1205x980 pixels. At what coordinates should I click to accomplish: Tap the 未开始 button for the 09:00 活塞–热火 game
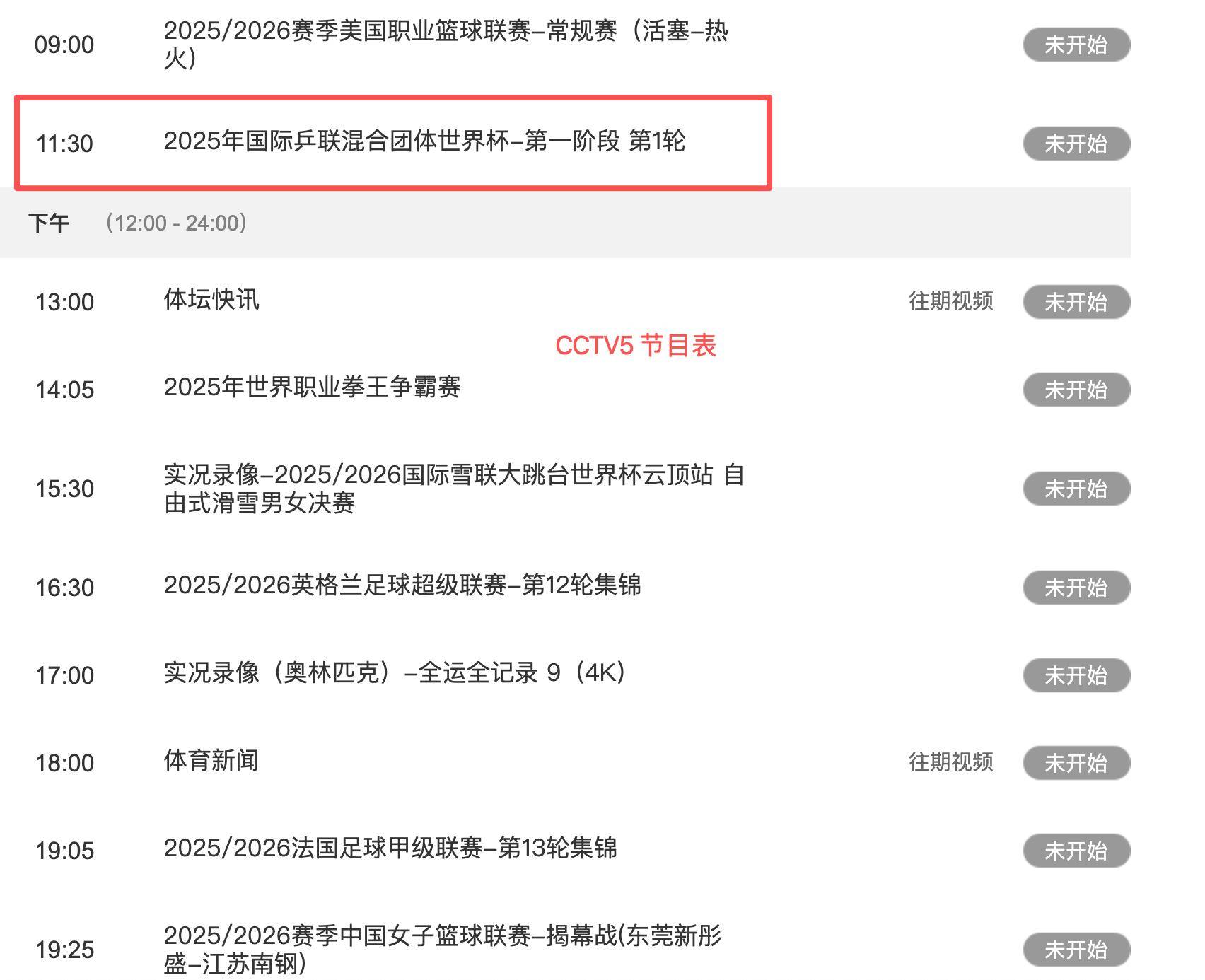1076,45
